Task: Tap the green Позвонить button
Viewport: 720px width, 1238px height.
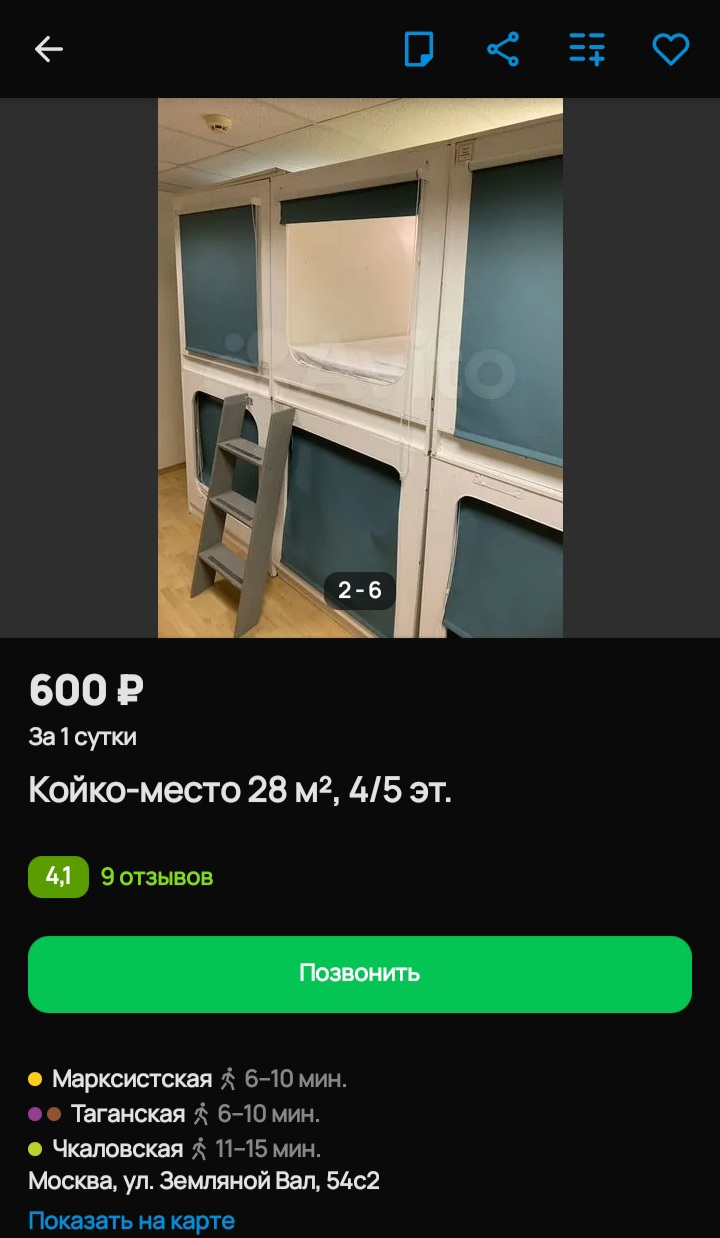Action: [x=360, y=974]
